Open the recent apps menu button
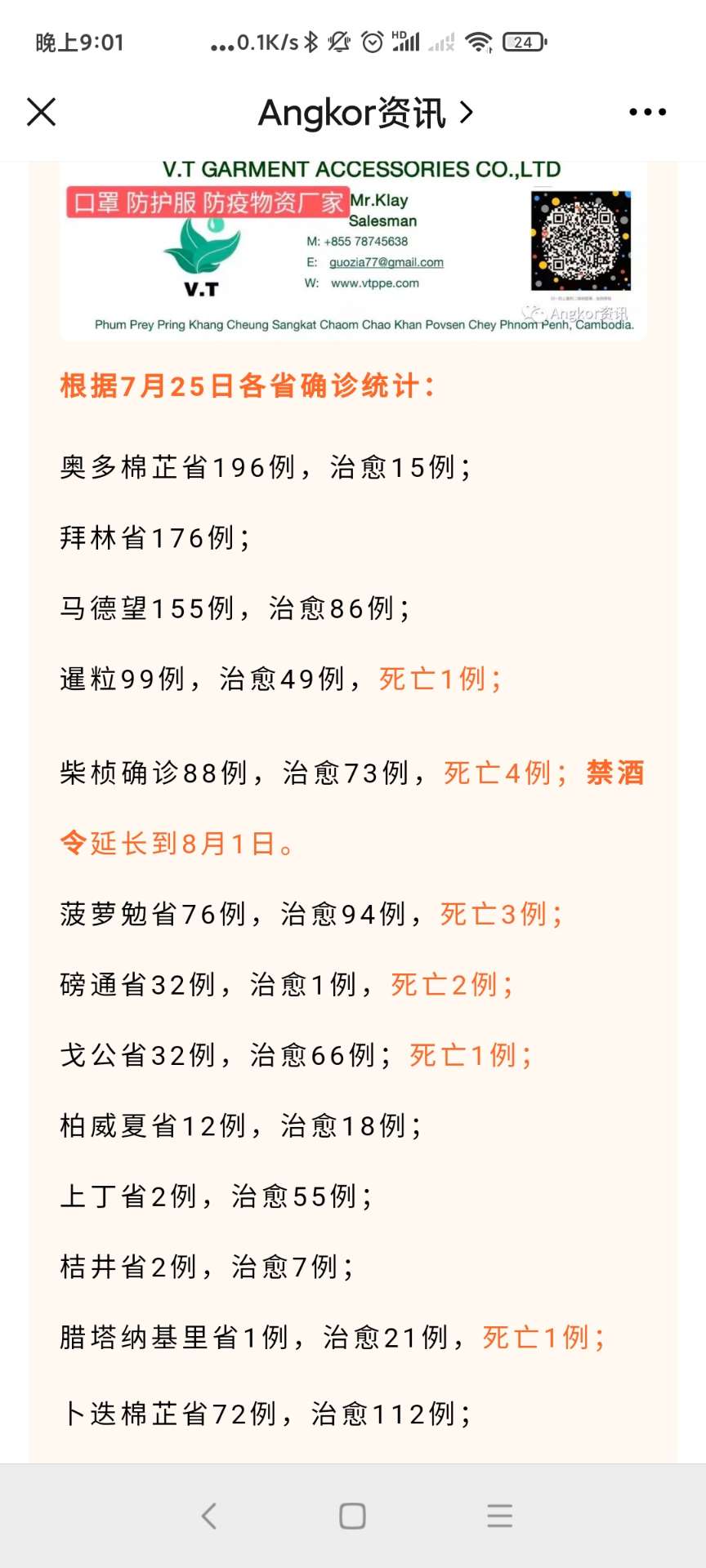706x1568 pixels. [499, 1516]
